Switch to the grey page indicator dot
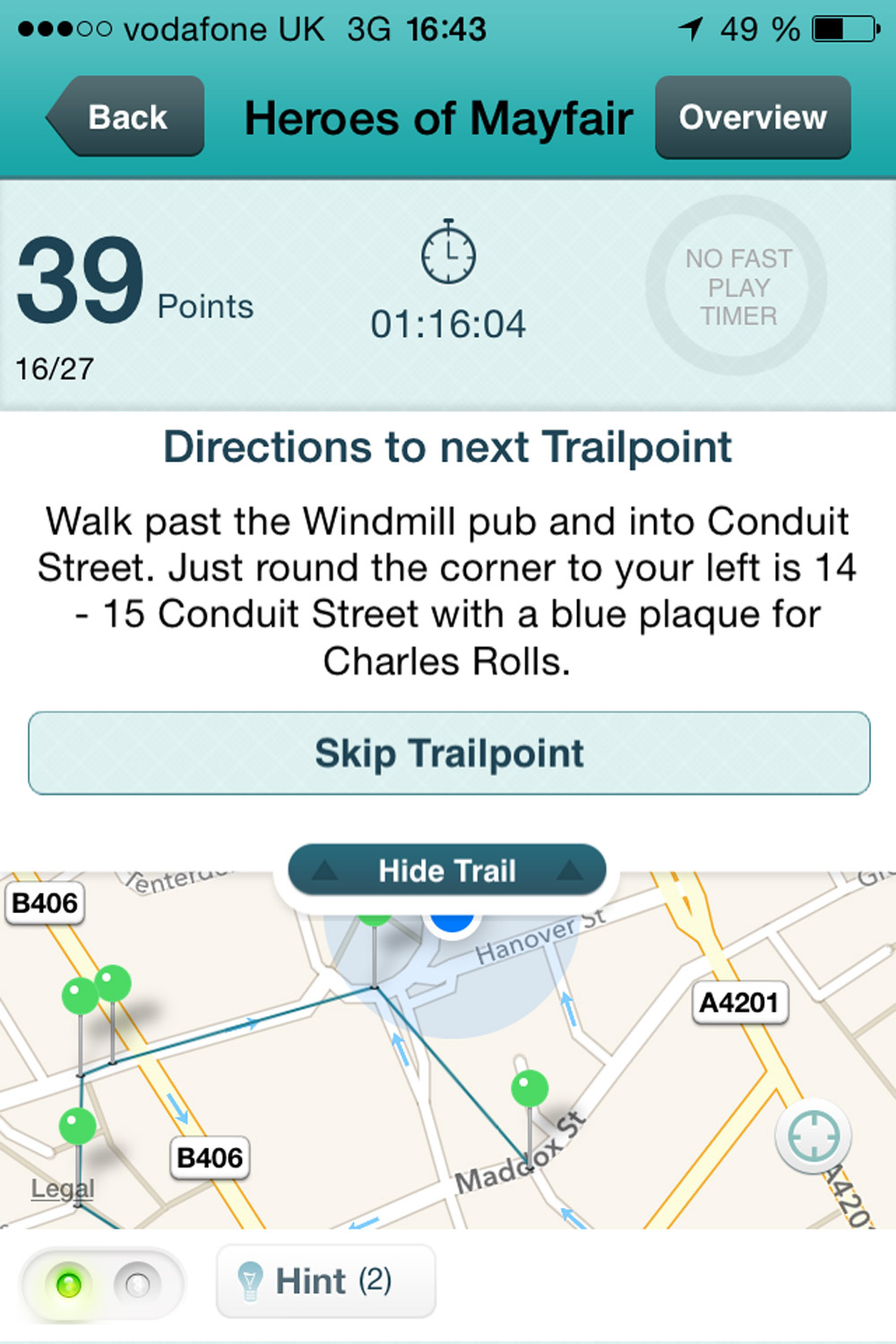The height and width of the screenshot is (1344, 896). tap(137, 1285)
